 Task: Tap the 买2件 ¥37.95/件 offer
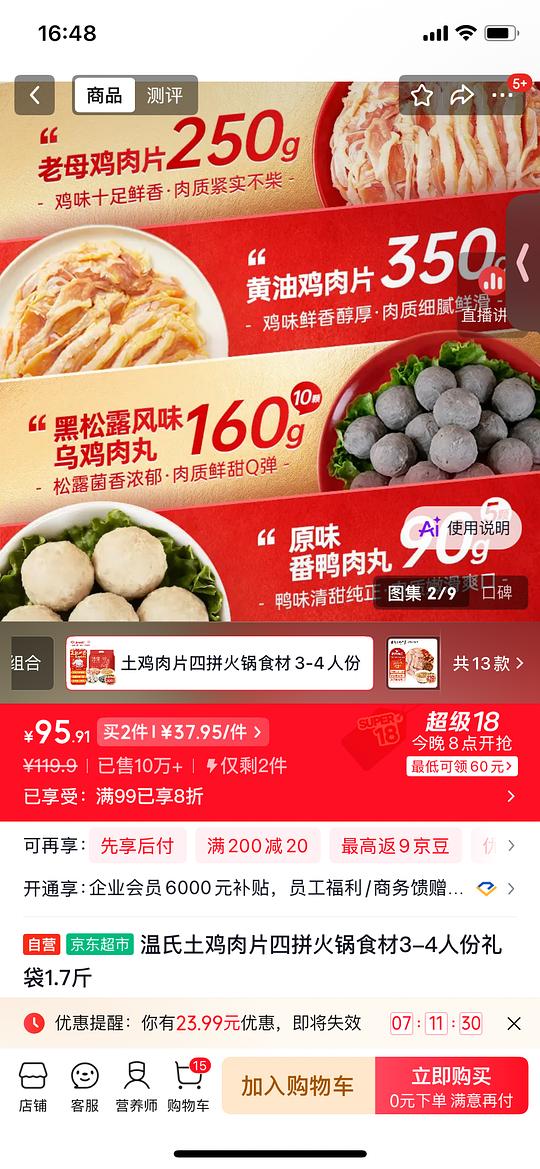click(x=183, y=732)
